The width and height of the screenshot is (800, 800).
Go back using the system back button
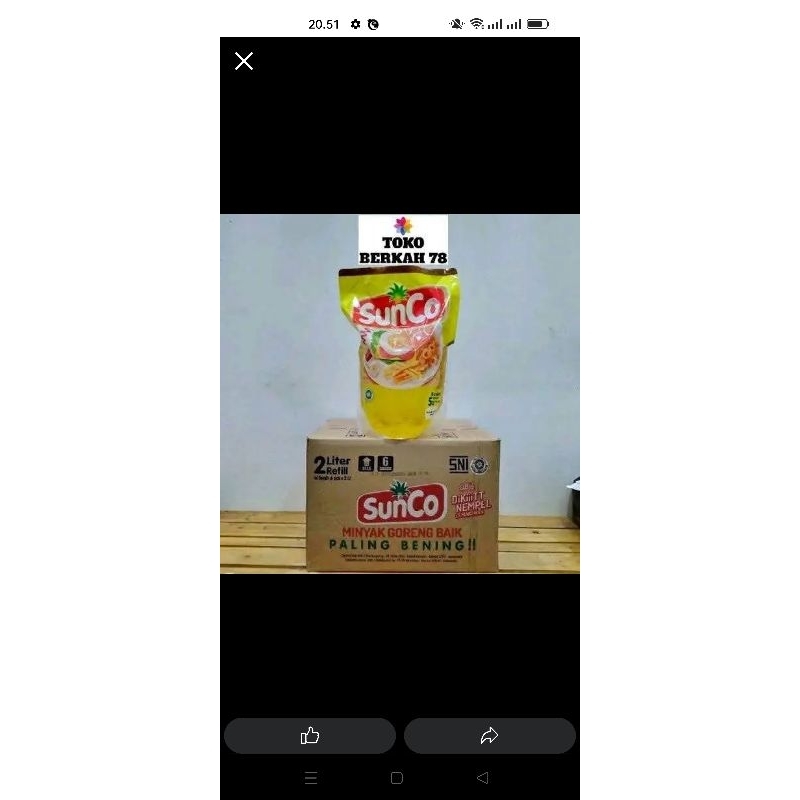tap(483, 778)
